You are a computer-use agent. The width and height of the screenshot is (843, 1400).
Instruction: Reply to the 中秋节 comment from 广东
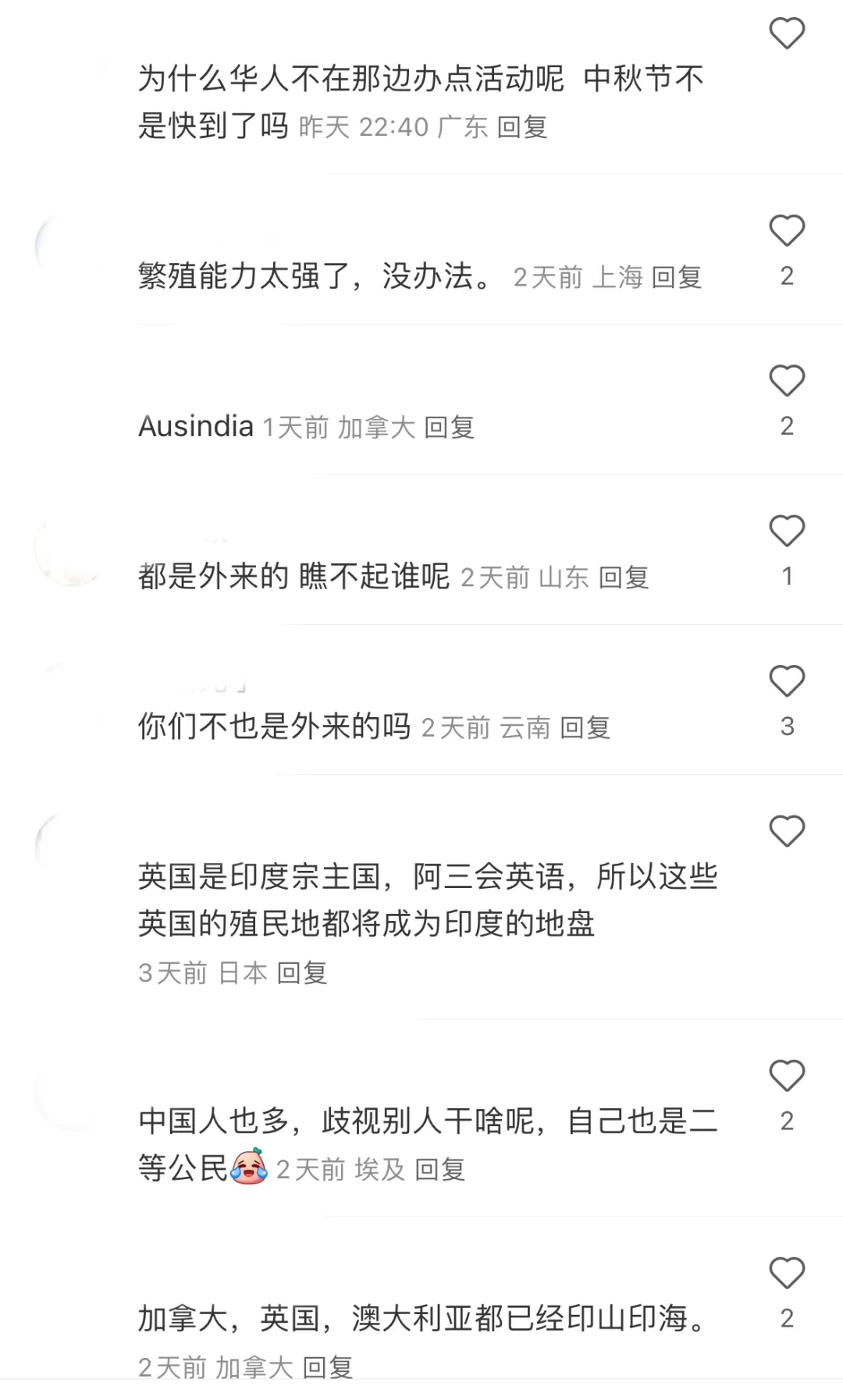click(x=522, y=126)
